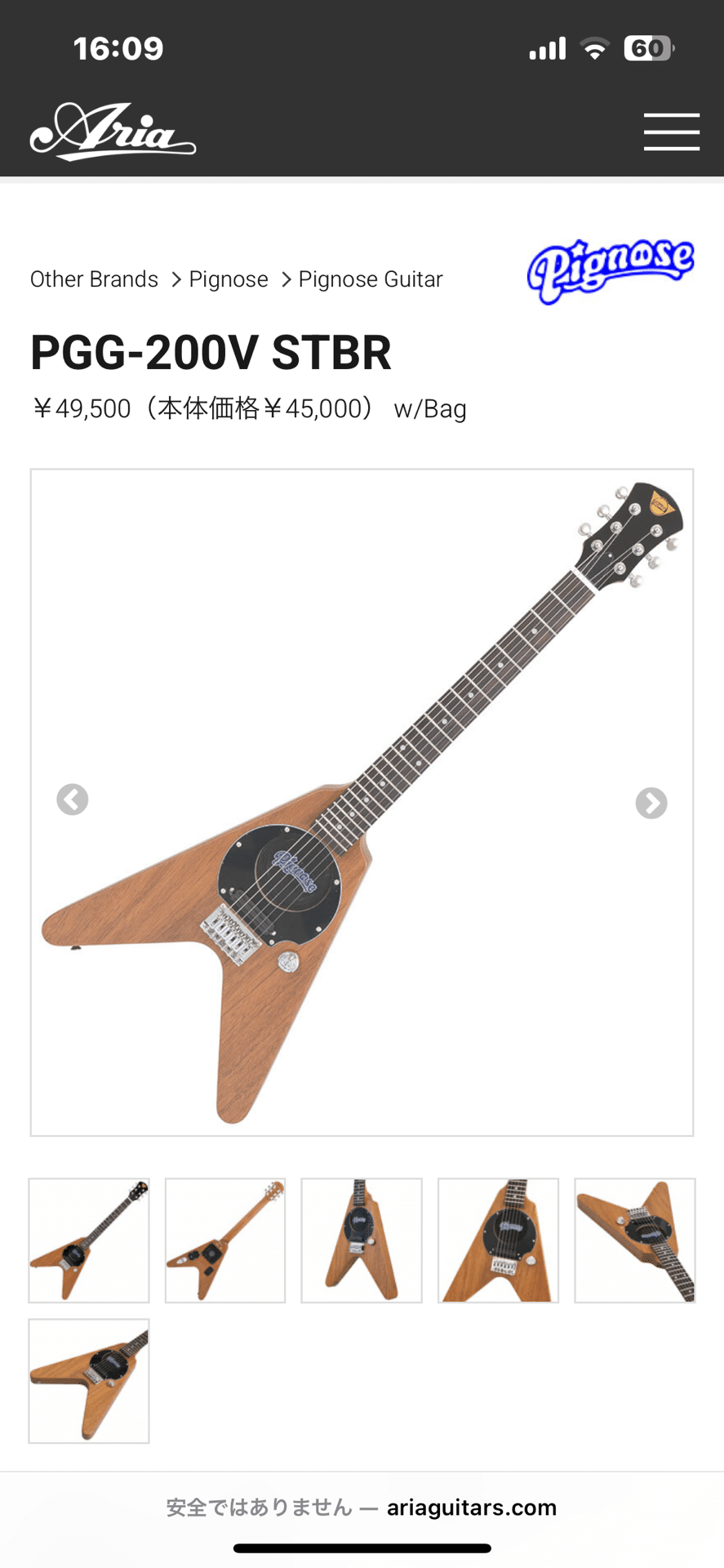This screenshot has height=1568, width=724.
Task: Show the next guitar image
Action: (x=651, y=803)
